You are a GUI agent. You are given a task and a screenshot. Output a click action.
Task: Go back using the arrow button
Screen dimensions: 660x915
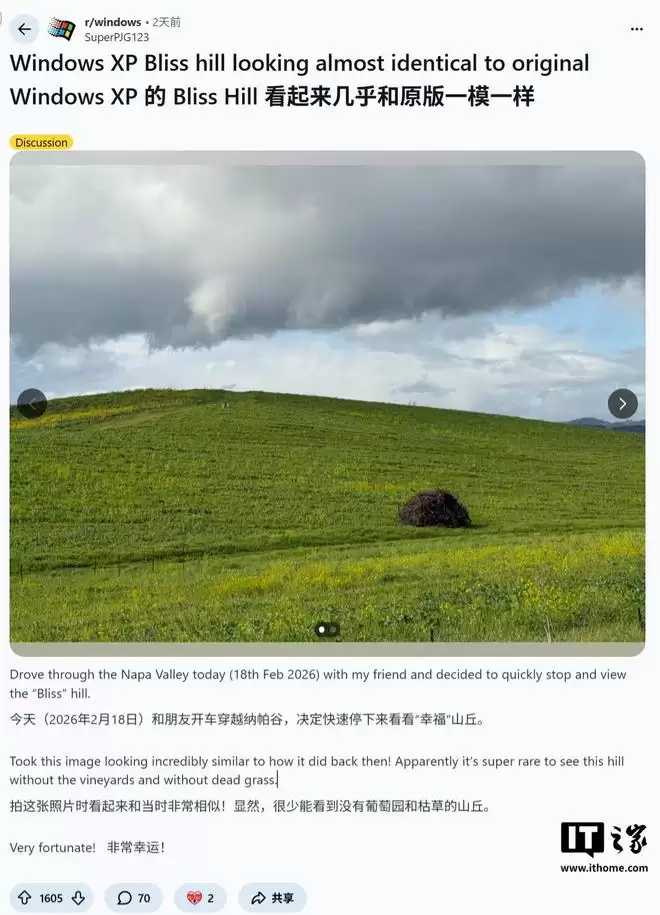pos(24,29)
